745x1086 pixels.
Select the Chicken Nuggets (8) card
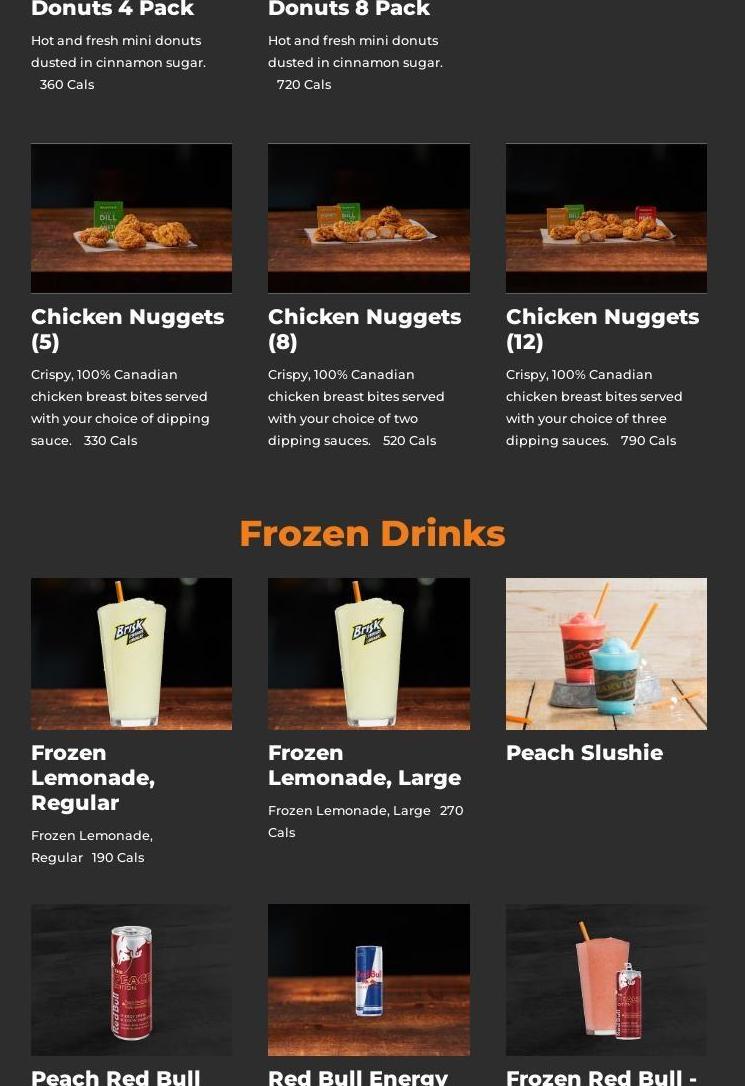pos(368,218)
